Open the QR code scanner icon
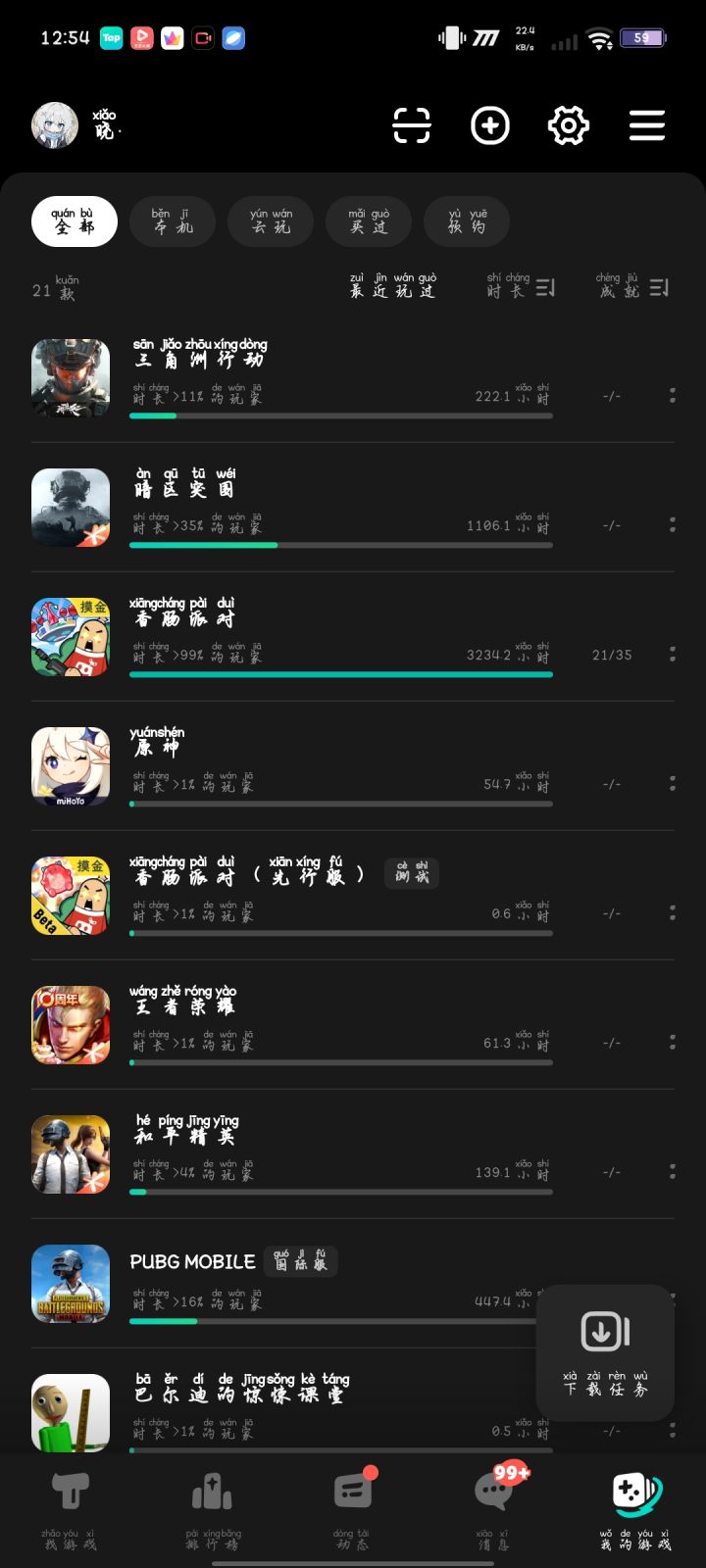The width and height of the screenshot is (706, 1568). pos(412,125)
